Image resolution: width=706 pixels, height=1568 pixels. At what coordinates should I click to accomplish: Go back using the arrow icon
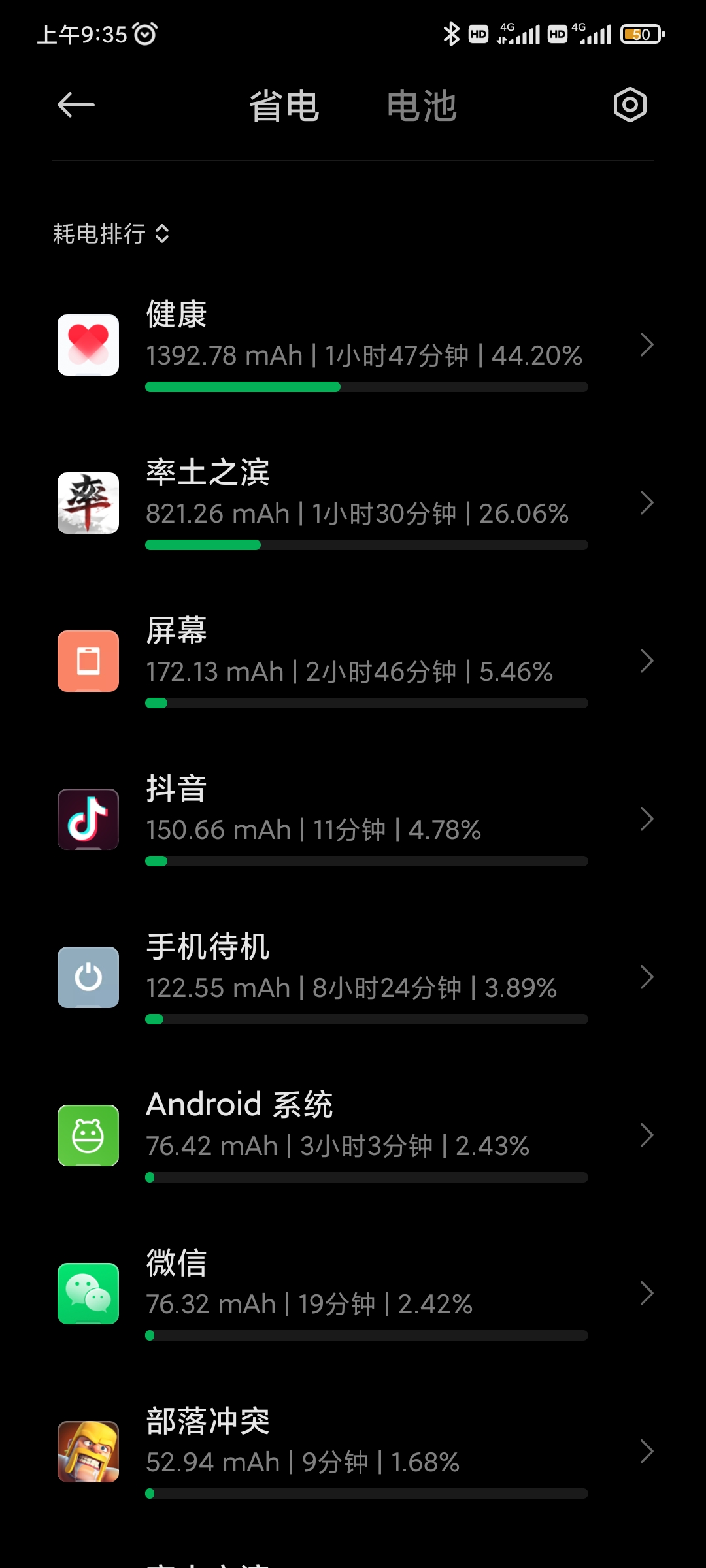pyautogui.click(x=76, y=105)
